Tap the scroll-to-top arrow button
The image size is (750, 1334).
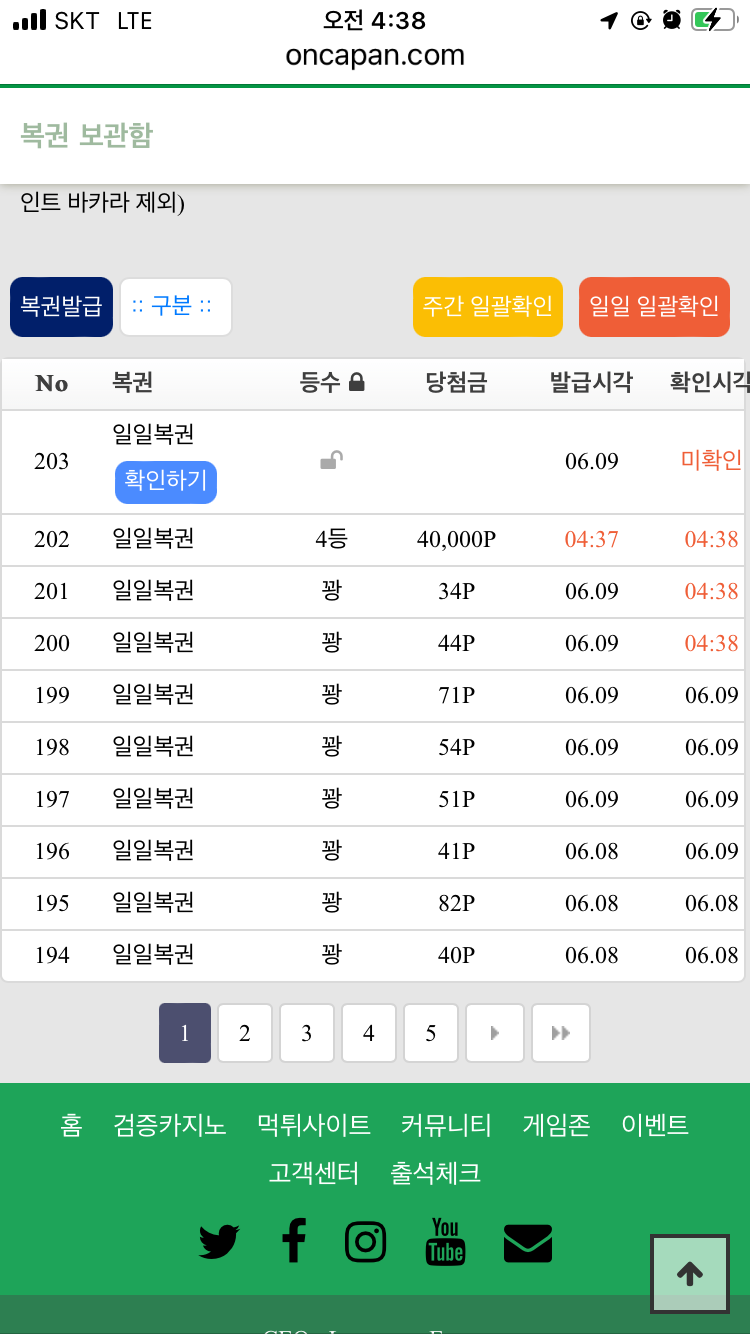[690, 1273]
